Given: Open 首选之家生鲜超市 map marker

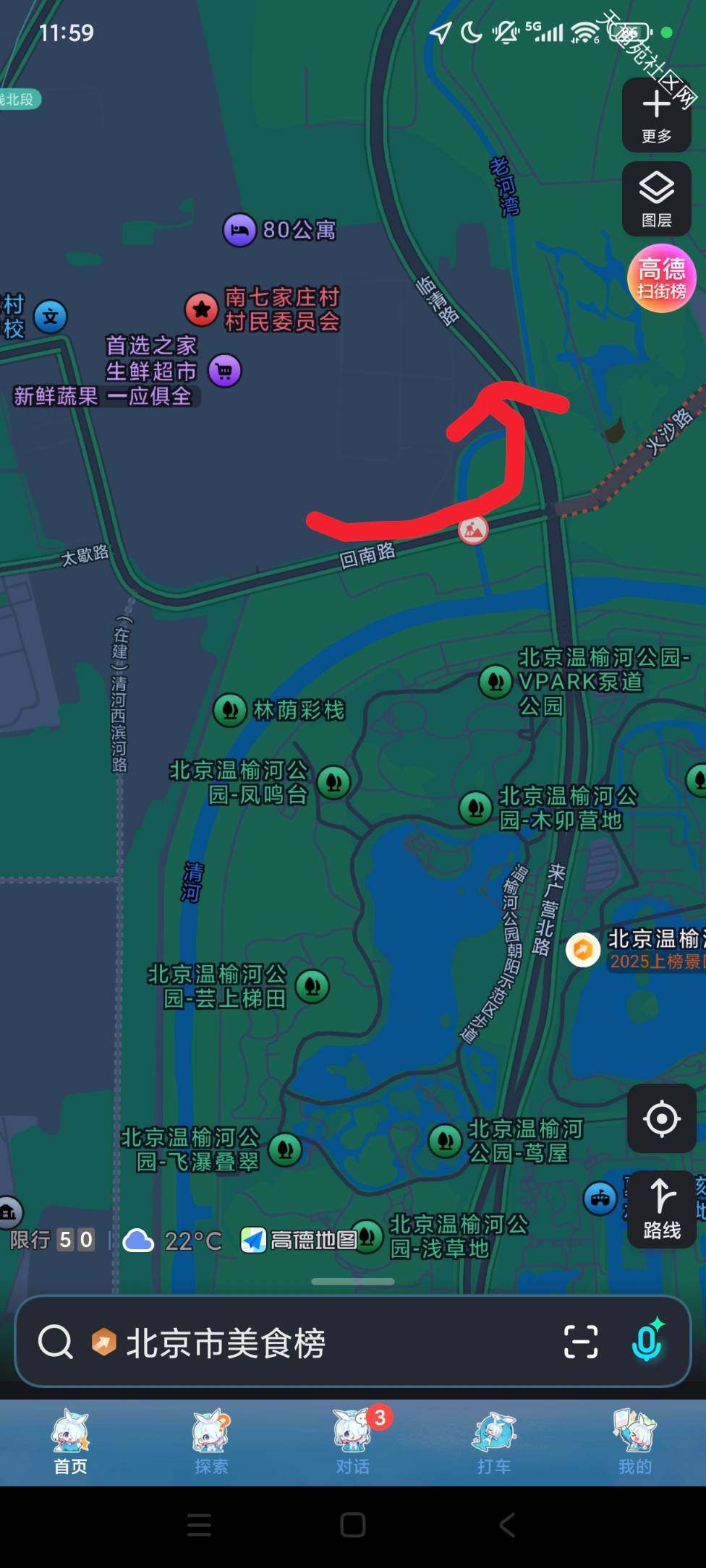Looking at the screenshot, I should coord(225,372).
